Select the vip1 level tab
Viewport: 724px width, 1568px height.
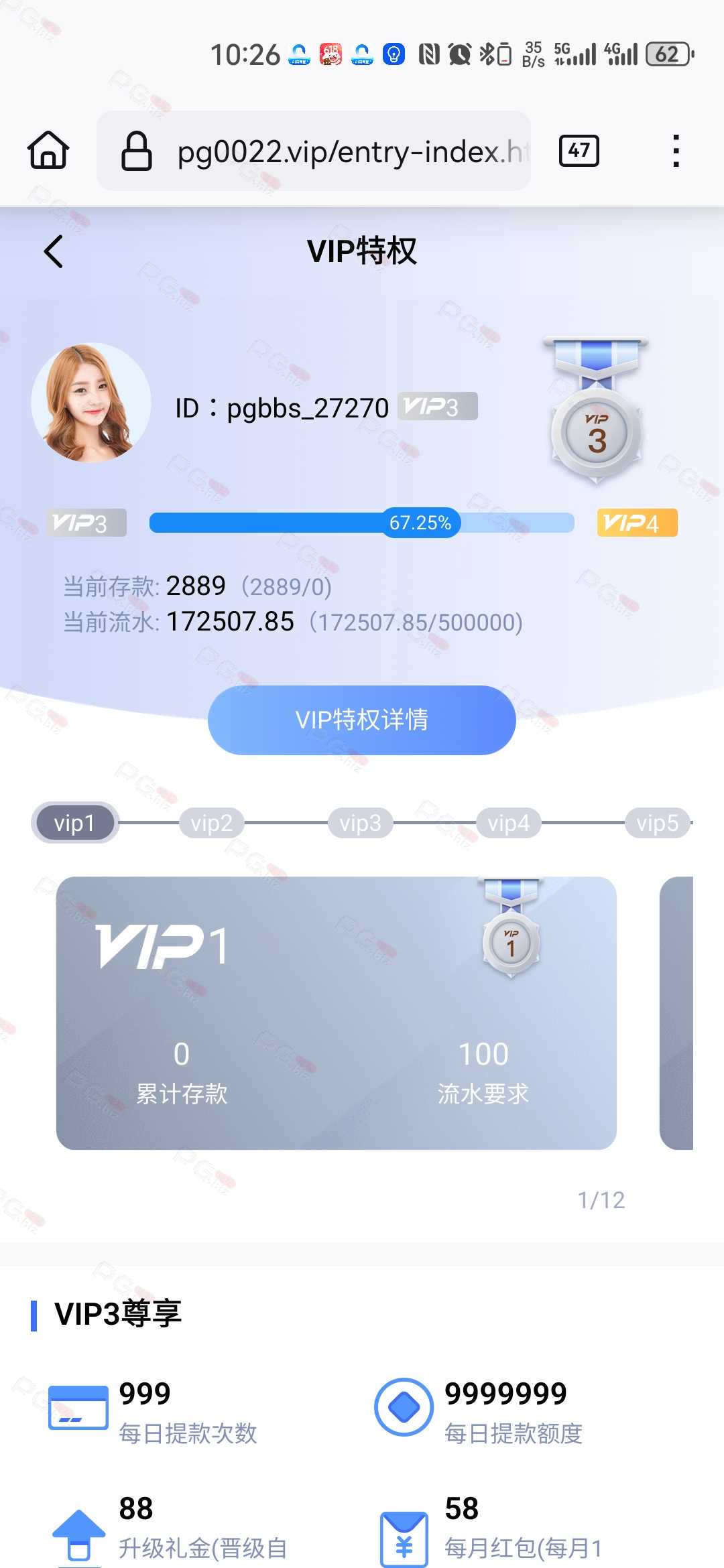(75, 822)
